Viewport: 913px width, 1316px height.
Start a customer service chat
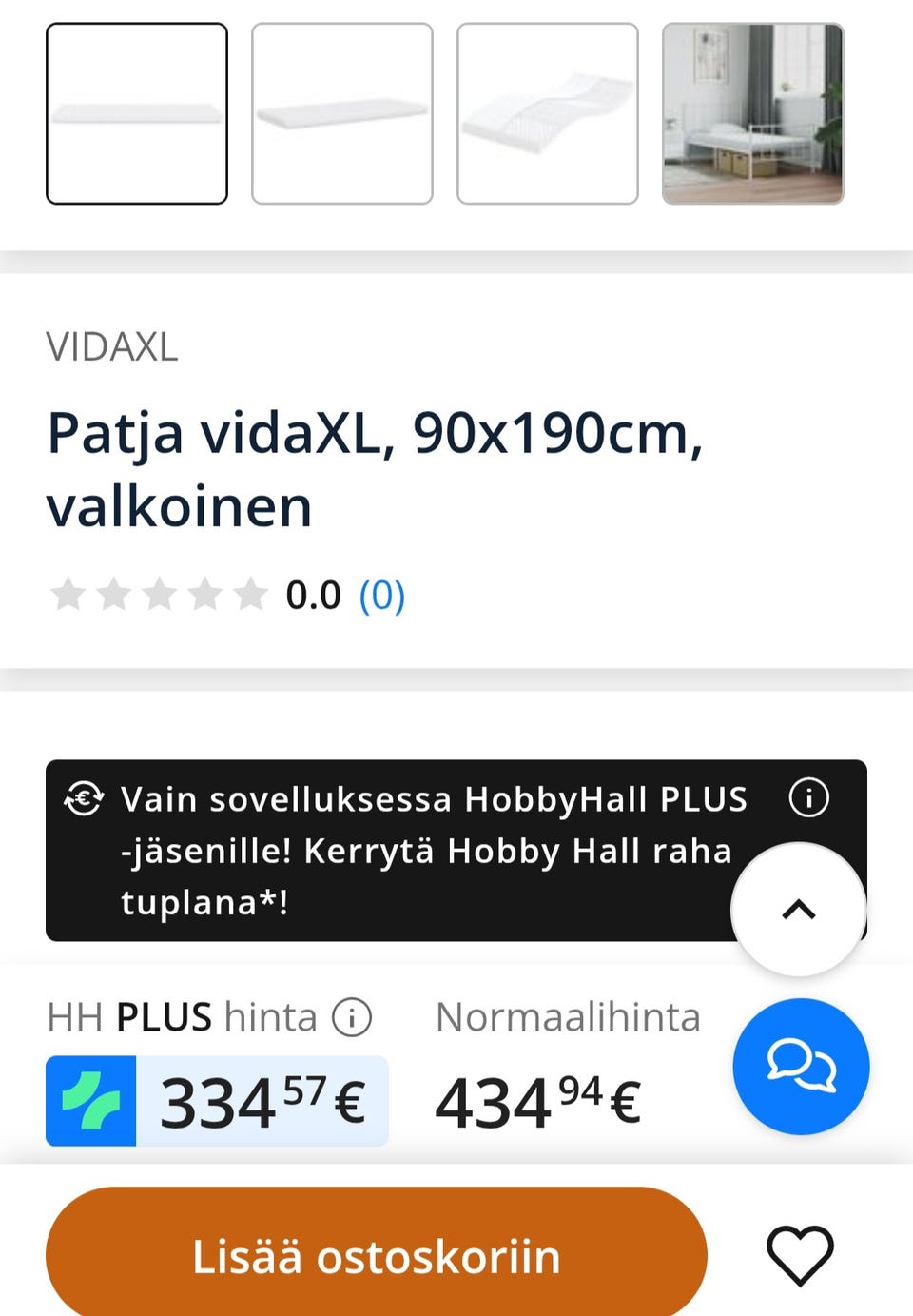801,1066
